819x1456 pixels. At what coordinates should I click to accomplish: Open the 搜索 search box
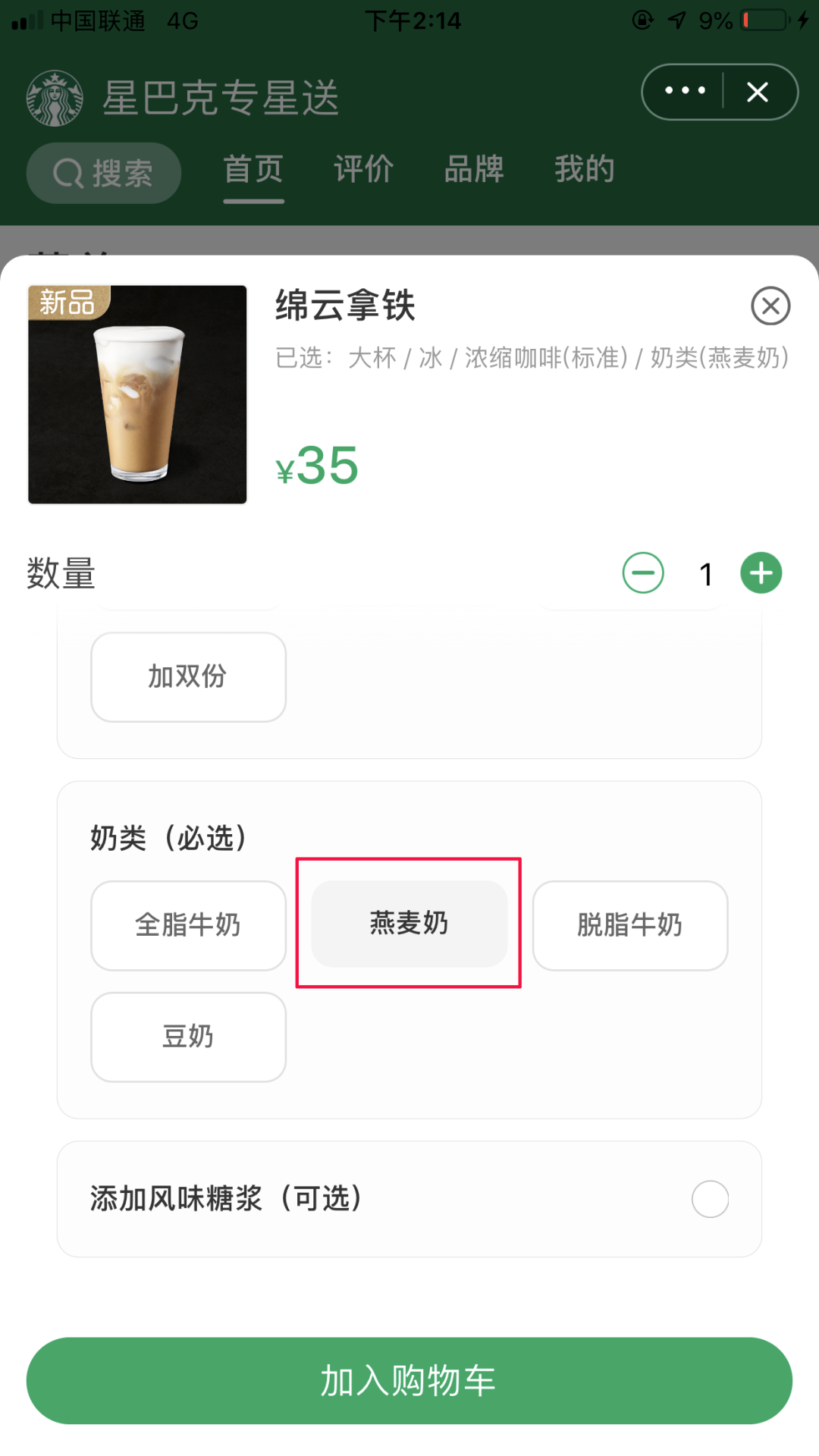pyautogui.click(x=104, y=173)
